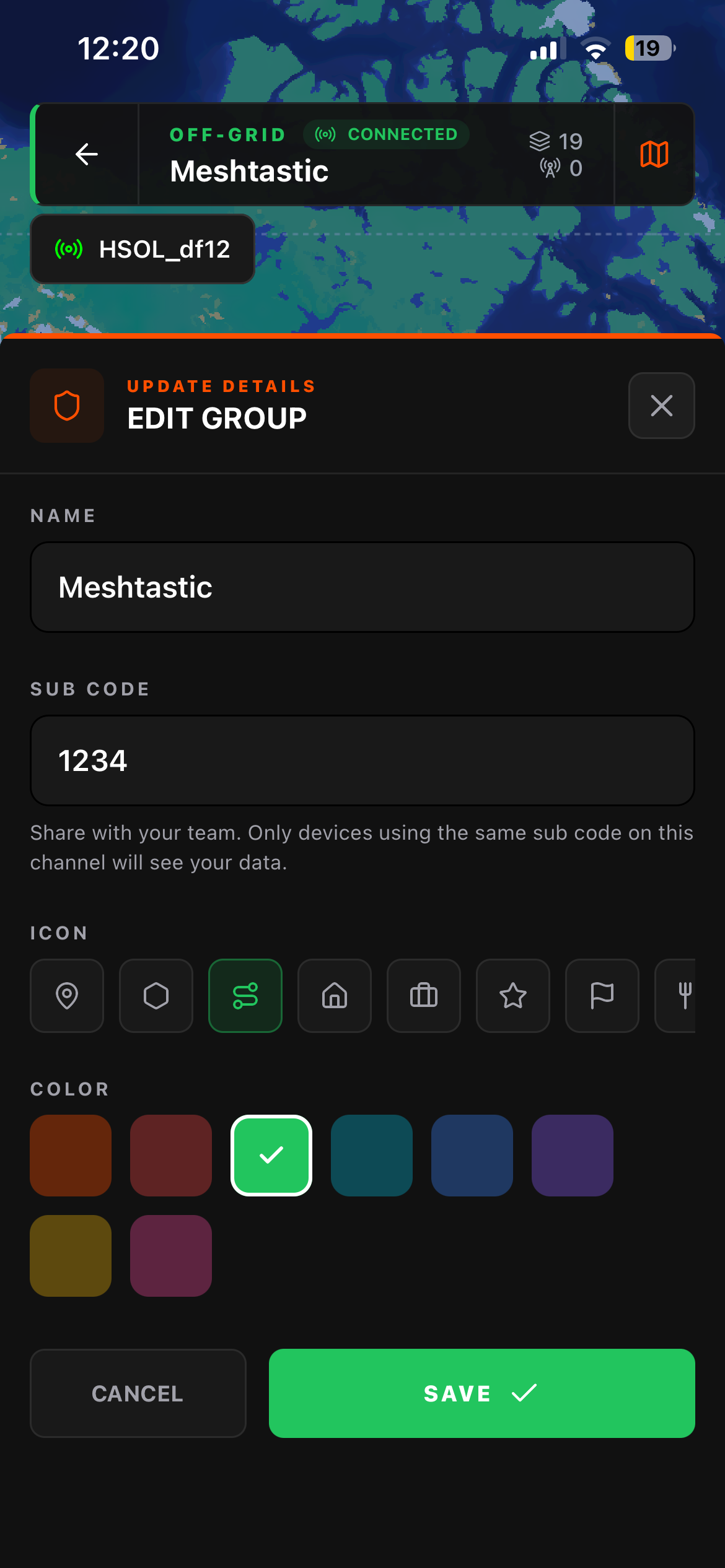Select the olive yellow color swatch

tap(71, 1256)
